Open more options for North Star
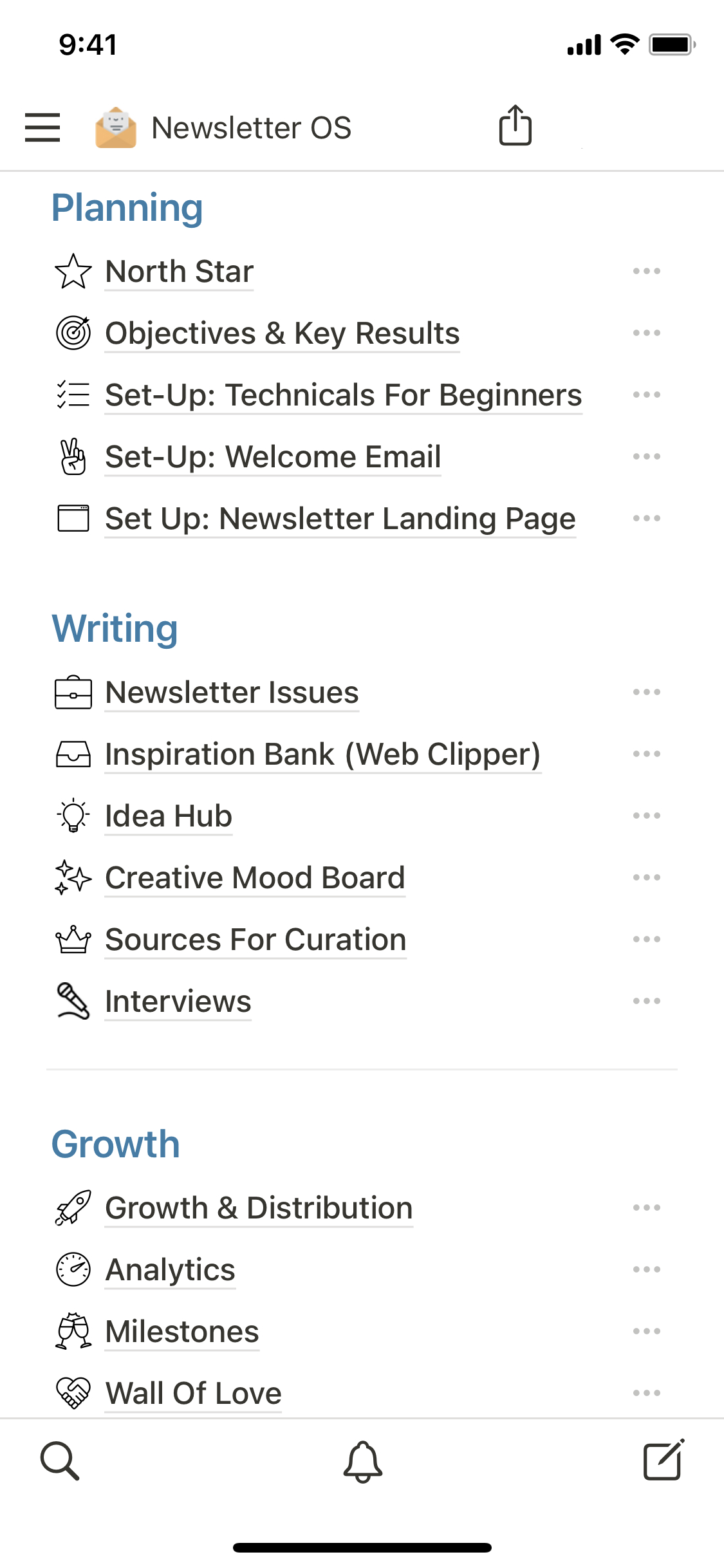The height and width of the screenshot is (1568, 724). [646, 271]
